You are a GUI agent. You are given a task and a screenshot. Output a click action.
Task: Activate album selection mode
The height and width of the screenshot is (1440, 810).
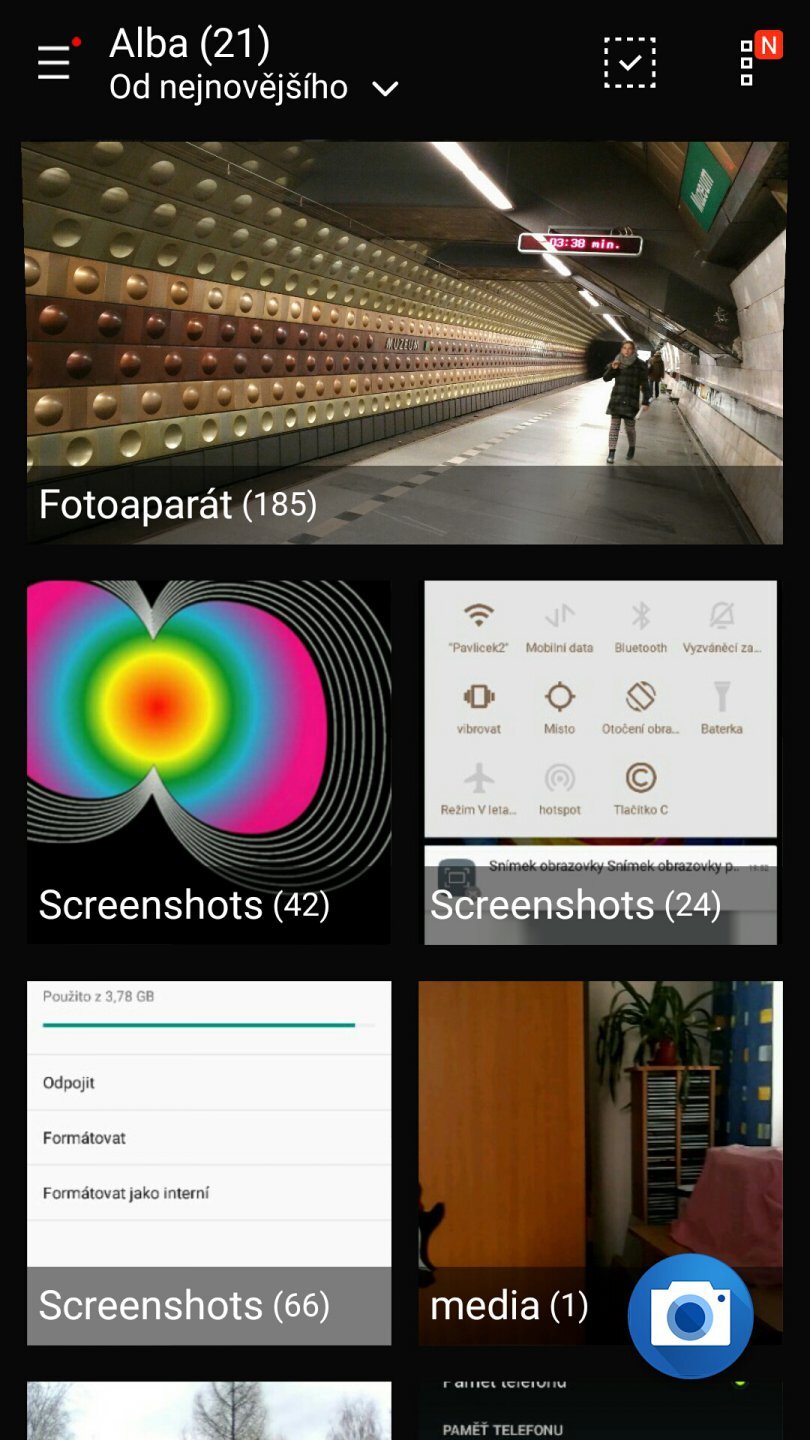click(x=630, y=63)
